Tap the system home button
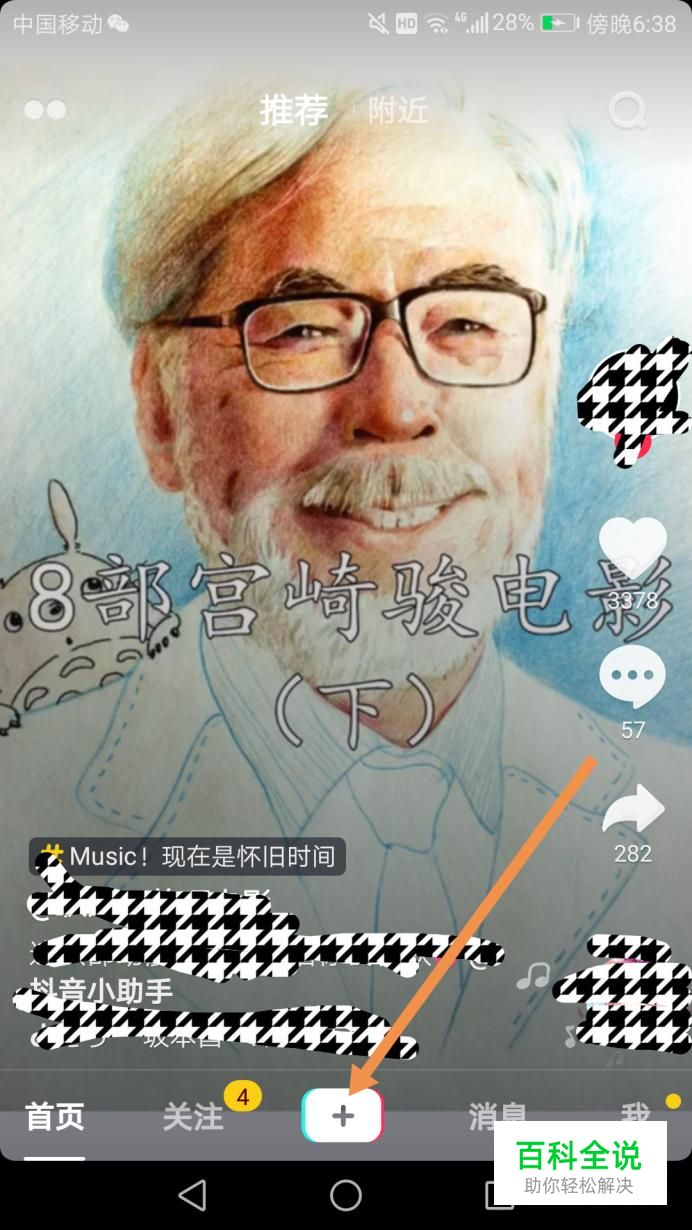This screenshot has height=1230, width=692. click(345, 1195)
